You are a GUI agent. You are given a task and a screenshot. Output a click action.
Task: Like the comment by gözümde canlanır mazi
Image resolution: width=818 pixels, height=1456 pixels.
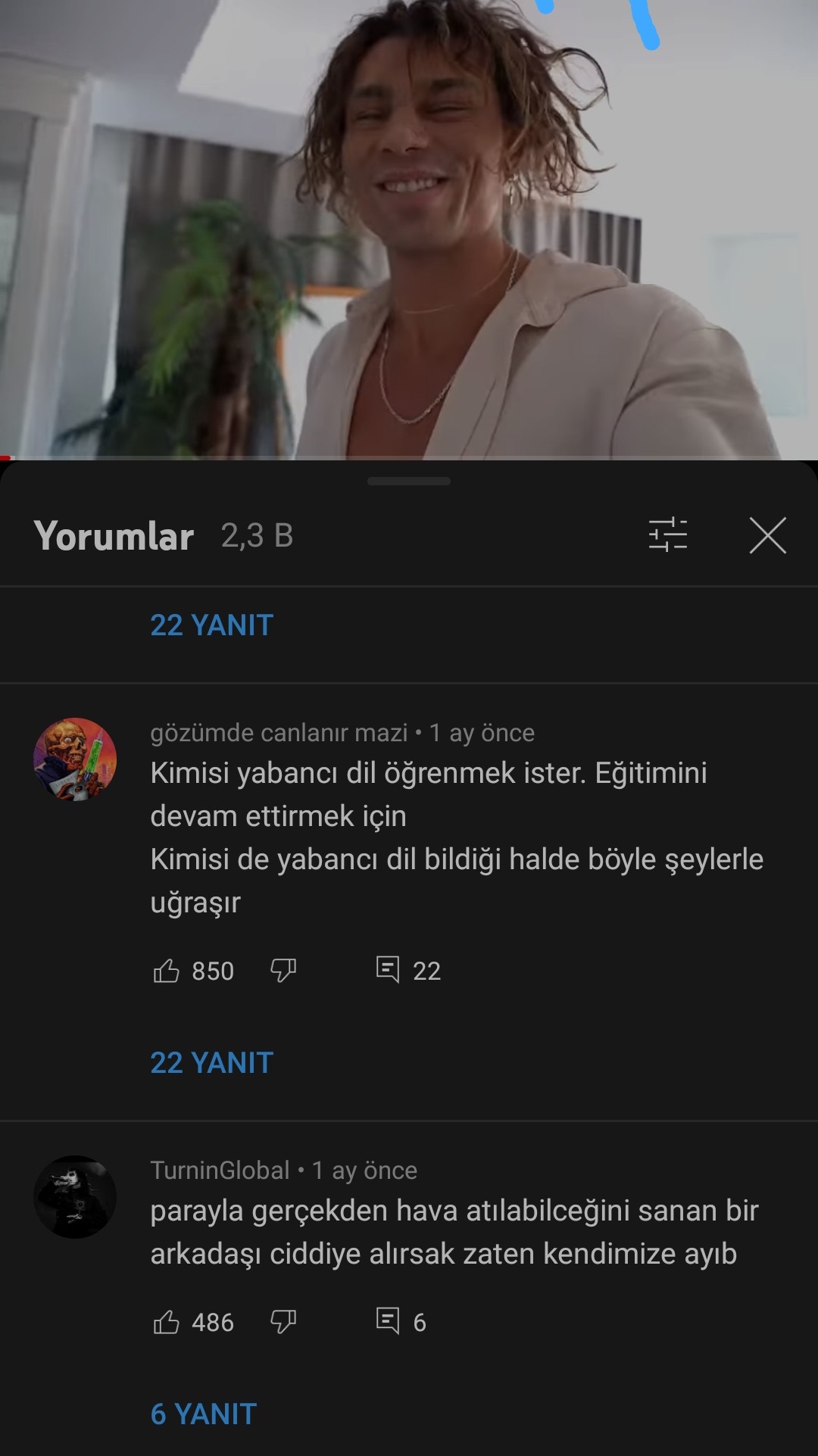(167, 971)
